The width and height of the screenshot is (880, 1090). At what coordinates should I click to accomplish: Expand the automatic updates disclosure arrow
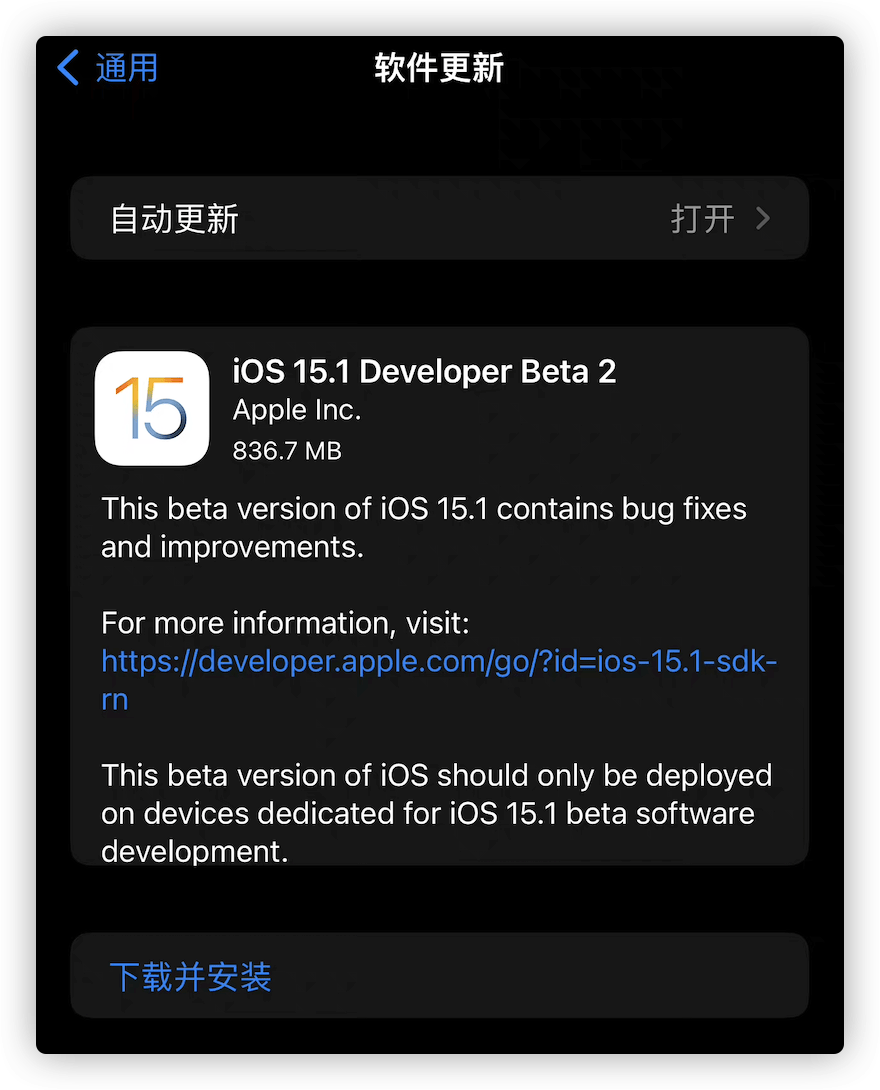pos(763,218)
